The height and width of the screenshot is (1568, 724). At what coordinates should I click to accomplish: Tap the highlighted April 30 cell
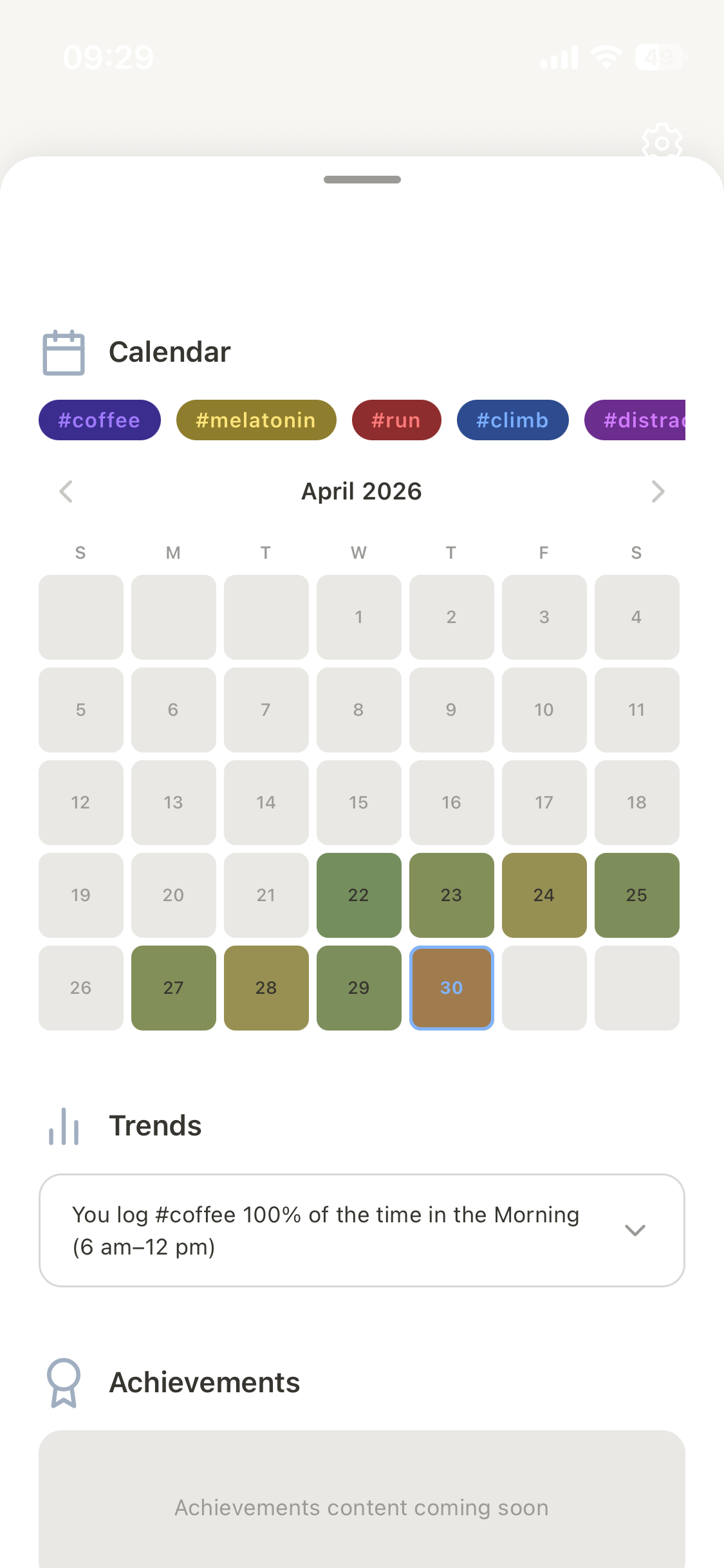point(451,988)
